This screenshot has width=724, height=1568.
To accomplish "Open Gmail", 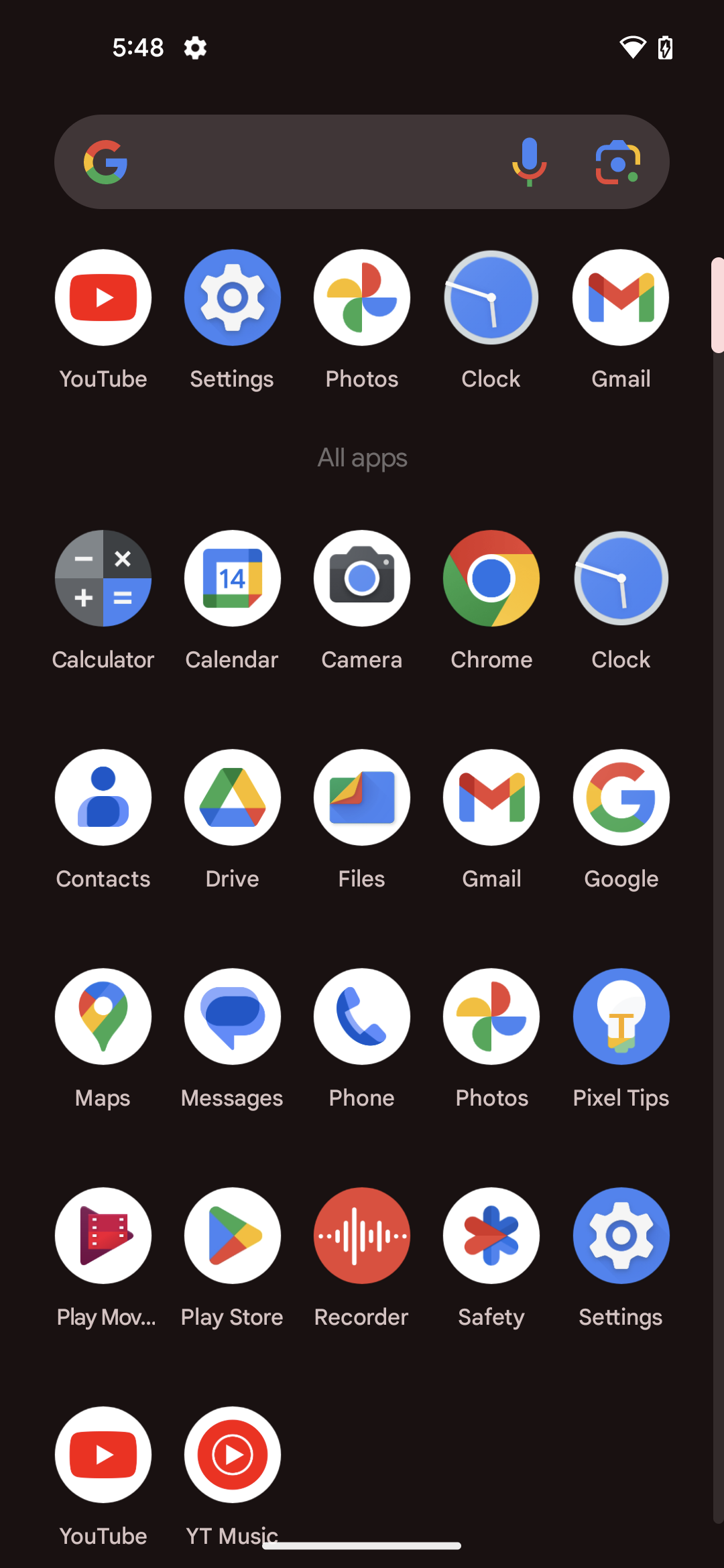I will (x=621, y=298).
